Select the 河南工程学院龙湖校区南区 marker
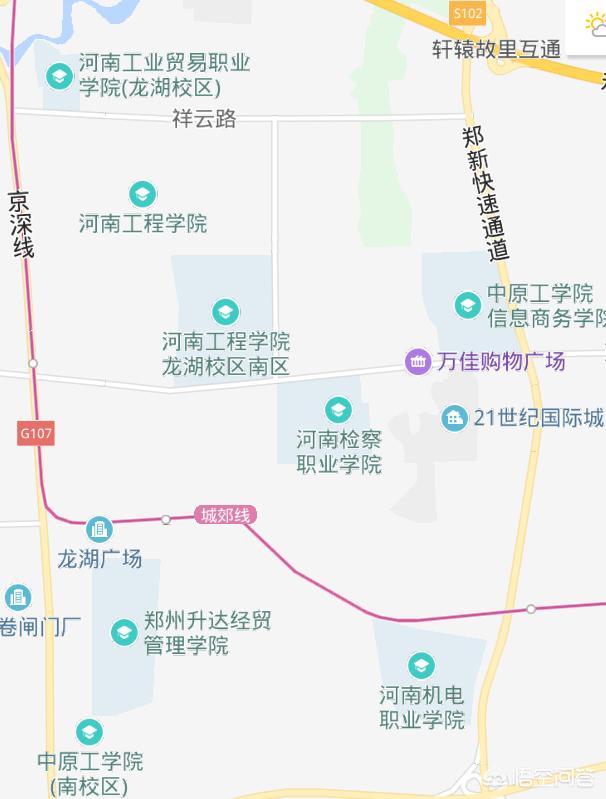This screenshot has width=606, height=799. coord(226,312)
